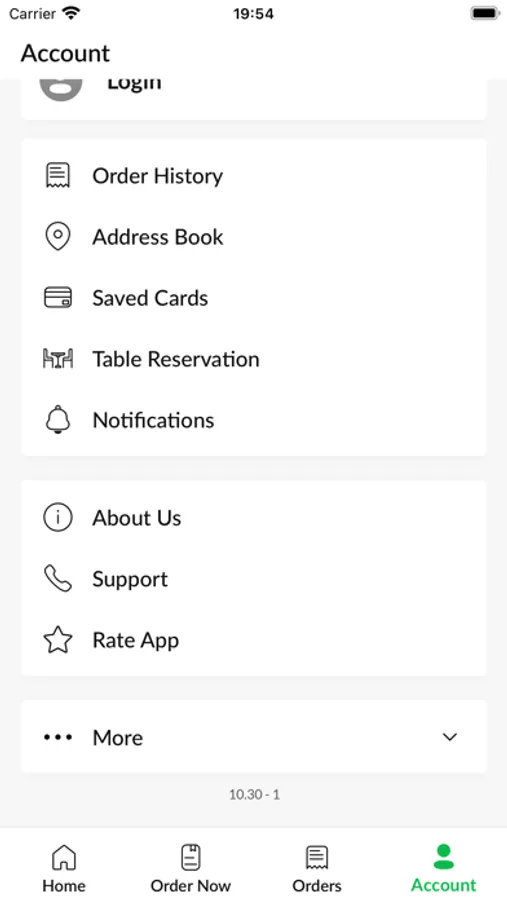Switch to the Order Now tab

(x=191, y=868)
